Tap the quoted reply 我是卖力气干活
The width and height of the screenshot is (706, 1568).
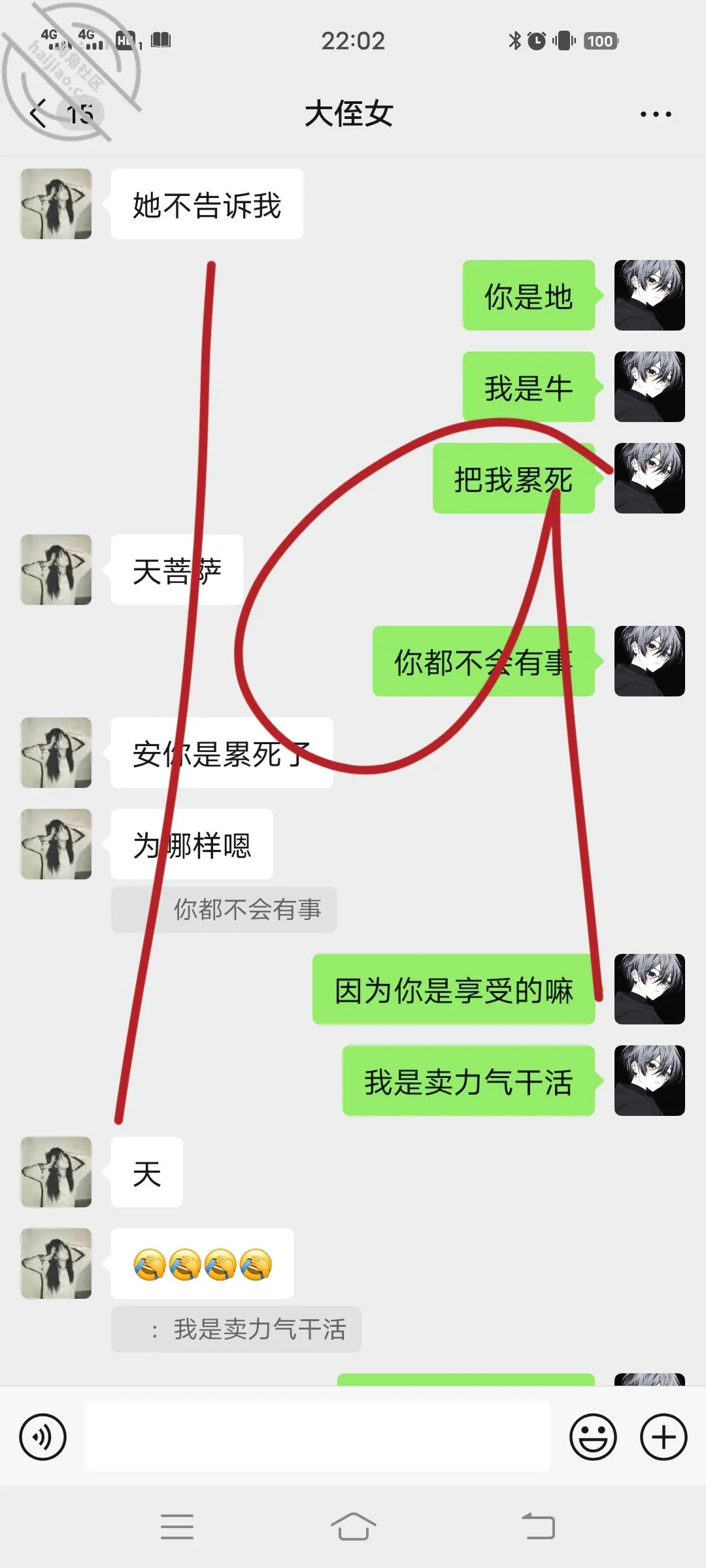tap(236, 1329)
